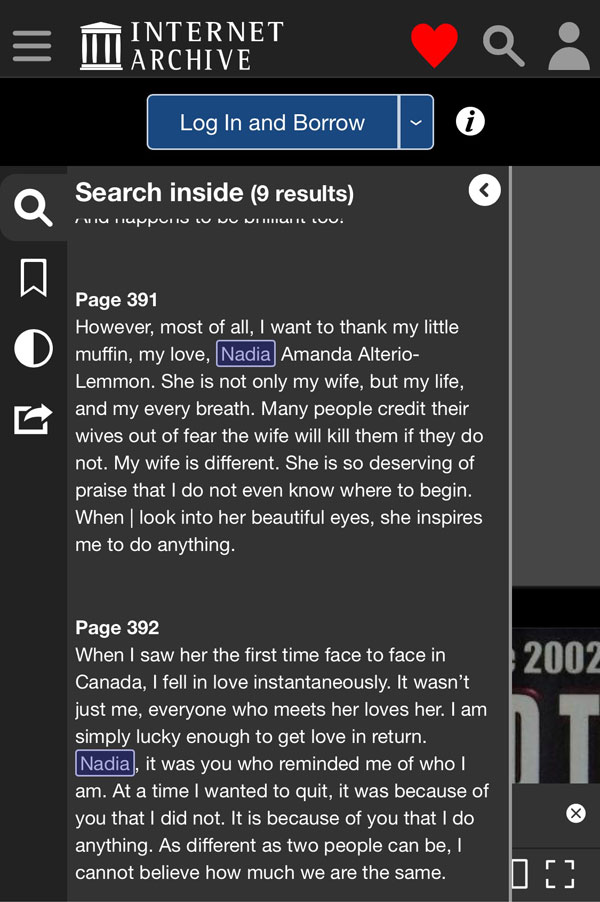
Task: Open the bookmarks panel
Action: 33,278
